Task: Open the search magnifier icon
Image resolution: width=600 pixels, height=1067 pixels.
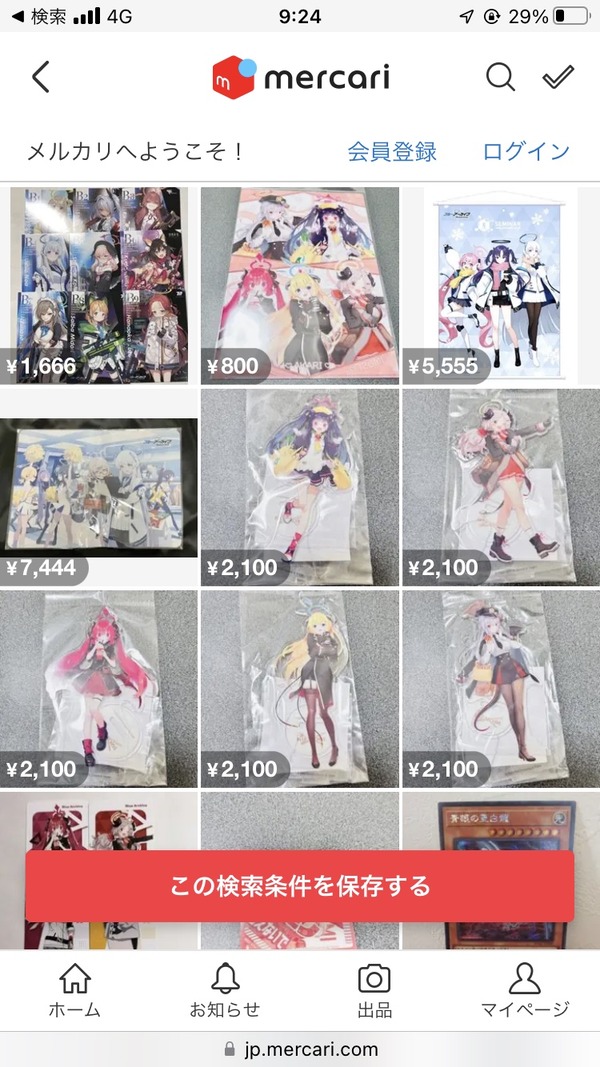Action: coord(500,77)
